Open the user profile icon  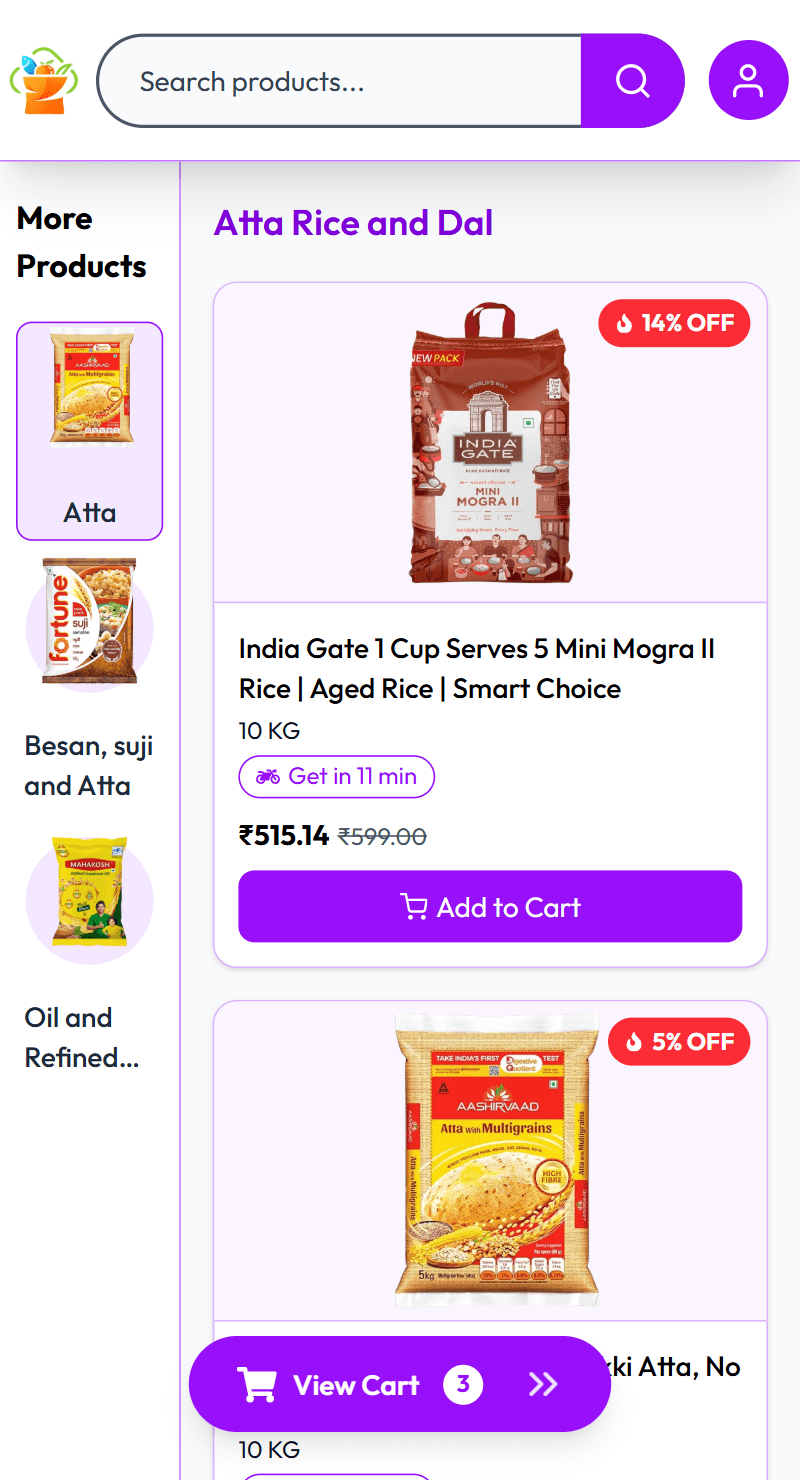pyautogui.click(x=748, y=80)
